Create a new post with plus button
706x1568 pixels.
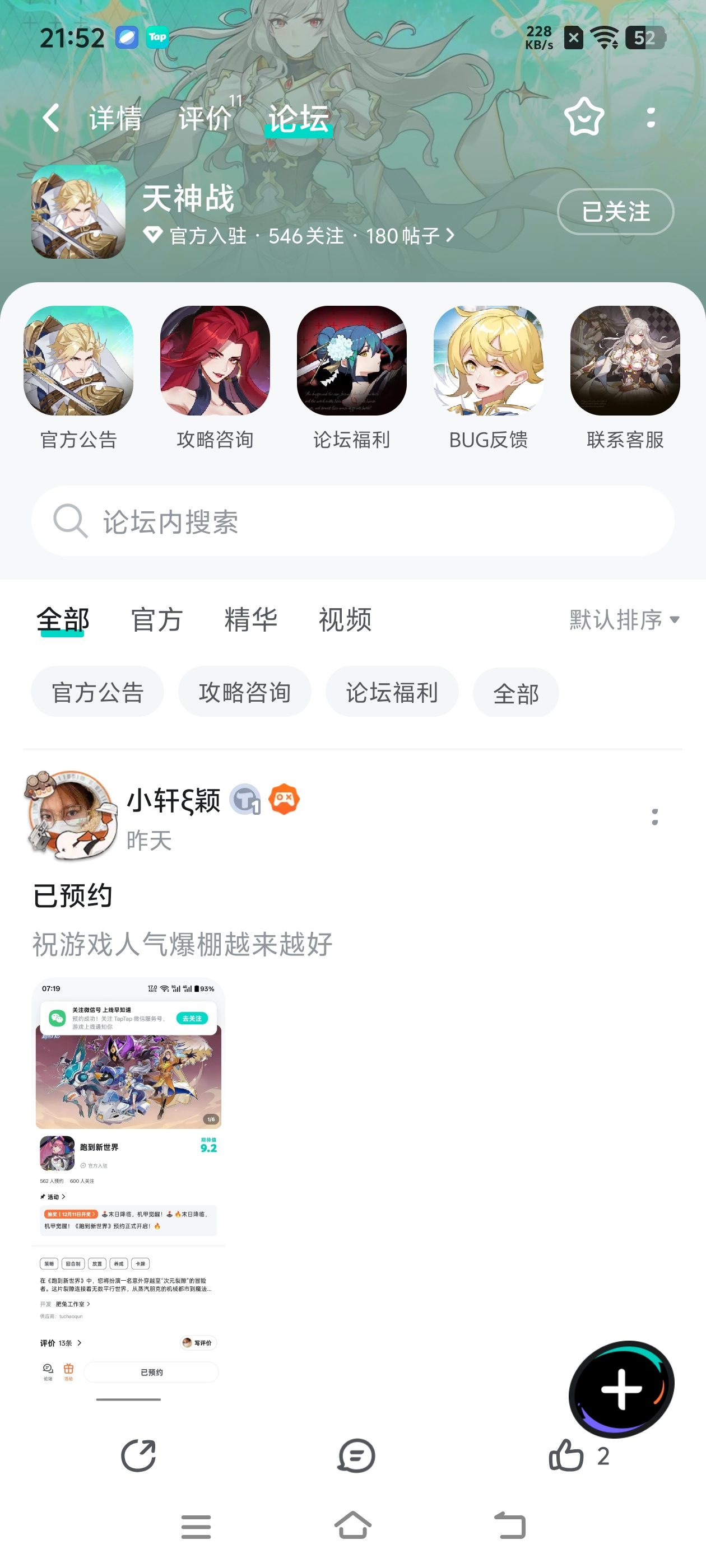[621, 1388]
